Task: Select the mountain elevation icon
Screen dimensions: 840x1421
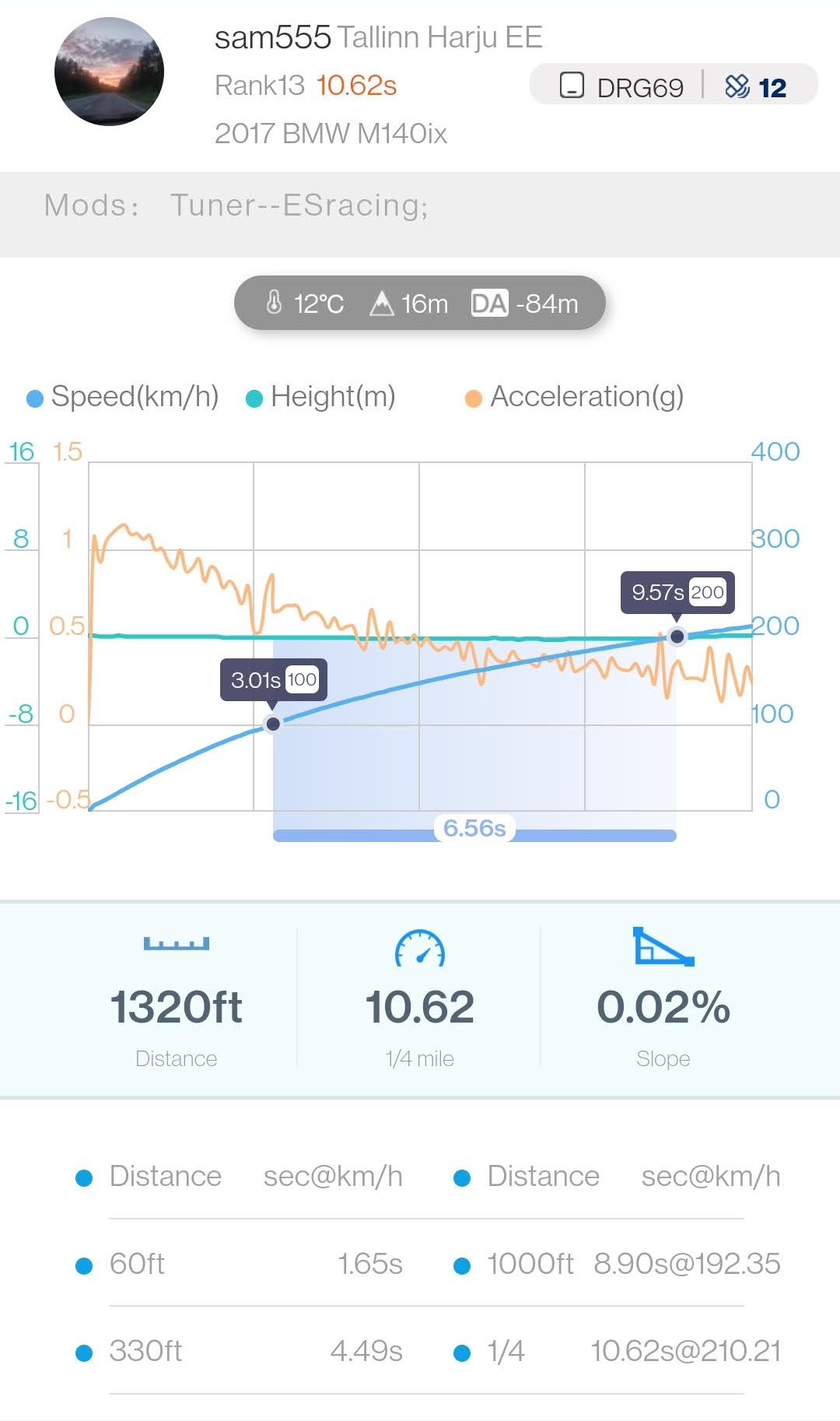Action: click(382, 303)
